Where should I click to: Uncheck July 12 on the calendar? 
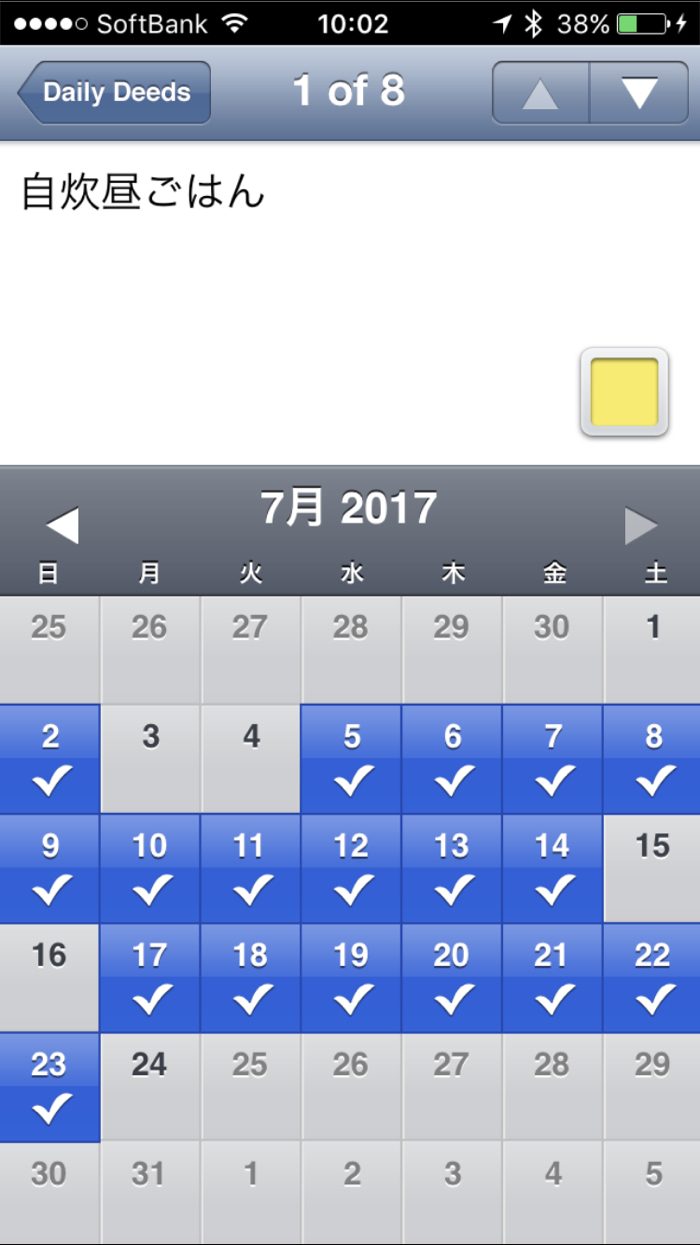tap(351, 868)
